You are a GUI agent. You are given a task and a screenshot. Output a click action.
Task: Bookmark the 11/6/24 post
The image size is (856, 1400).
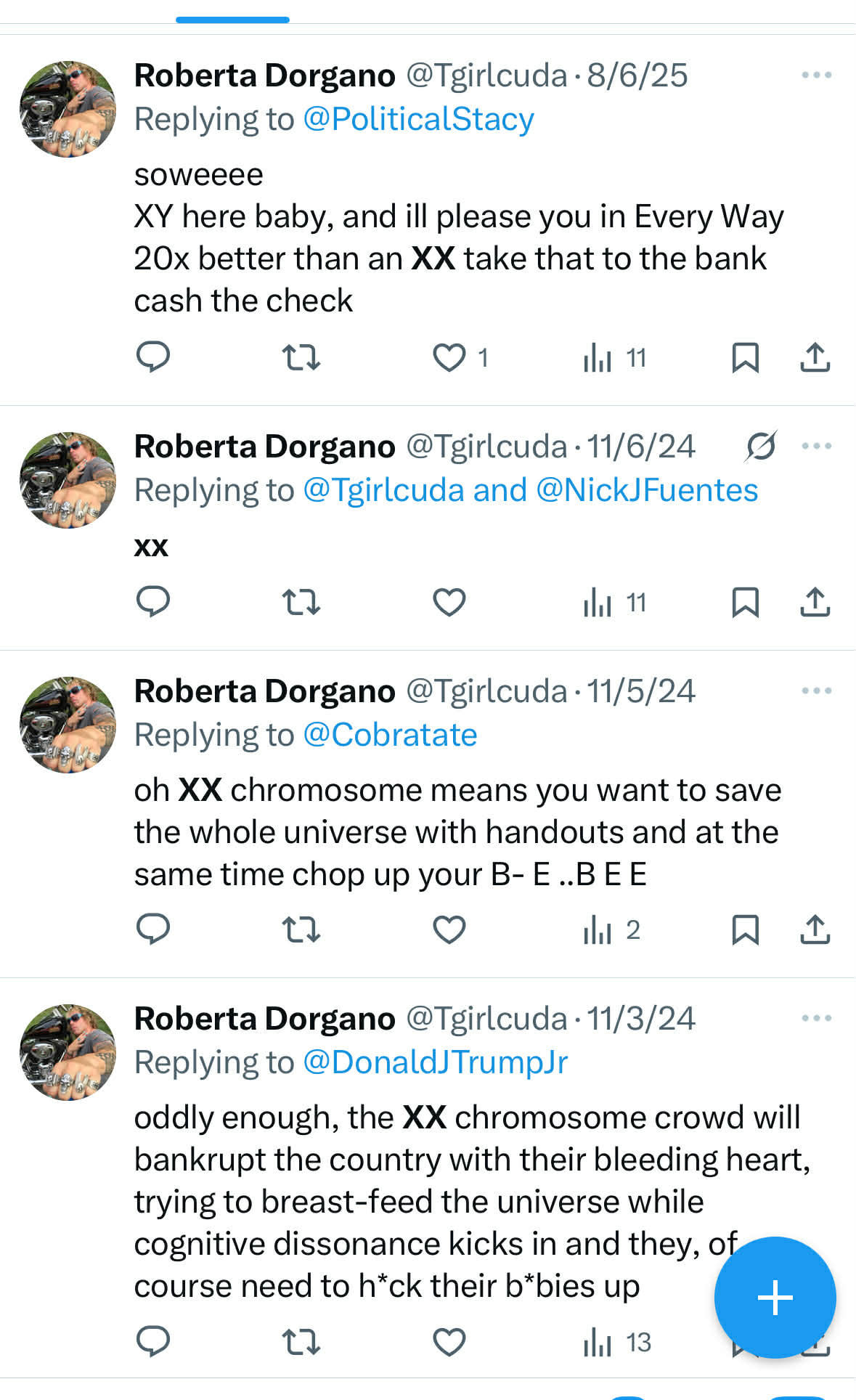click(x=745, y=602)
